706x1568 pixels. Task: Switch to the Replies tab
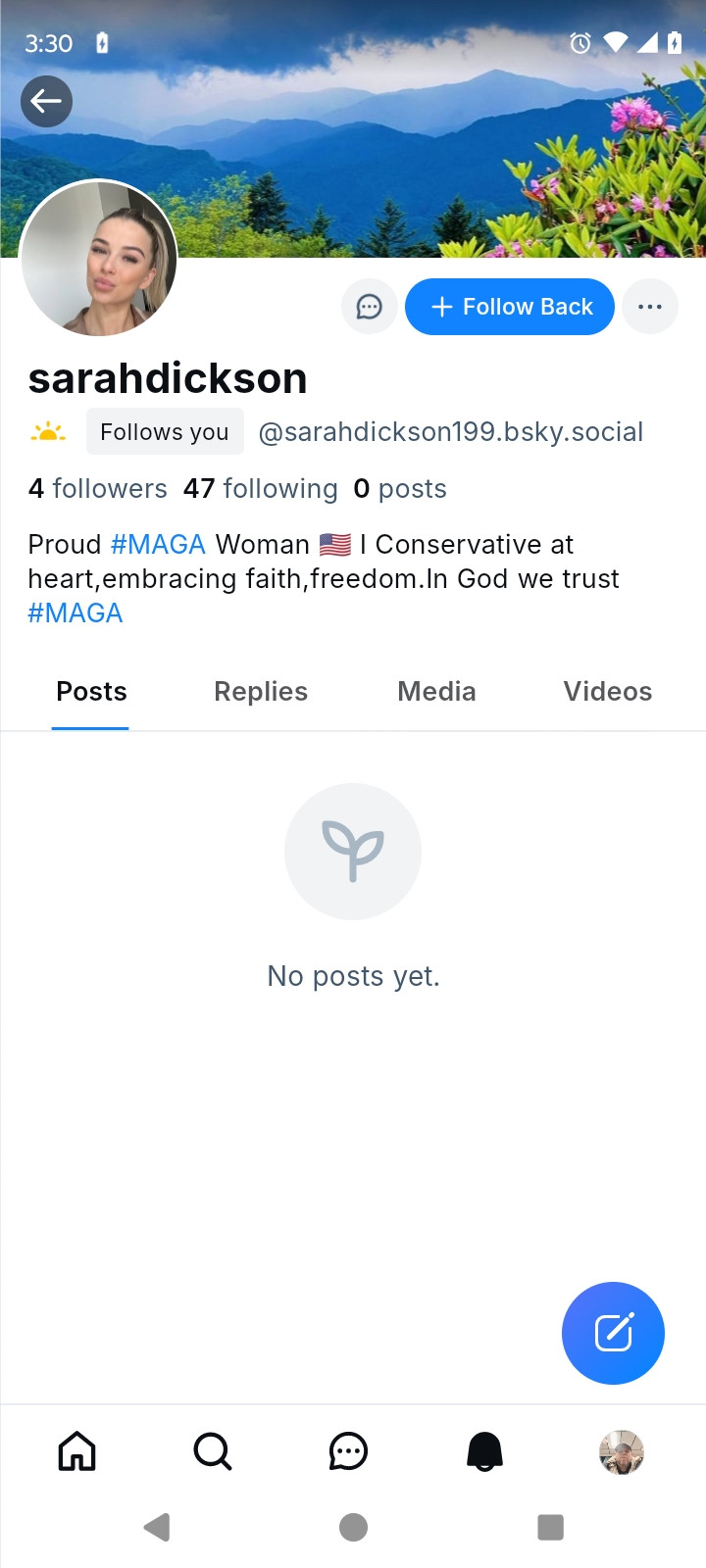click(x=261, y=692)
